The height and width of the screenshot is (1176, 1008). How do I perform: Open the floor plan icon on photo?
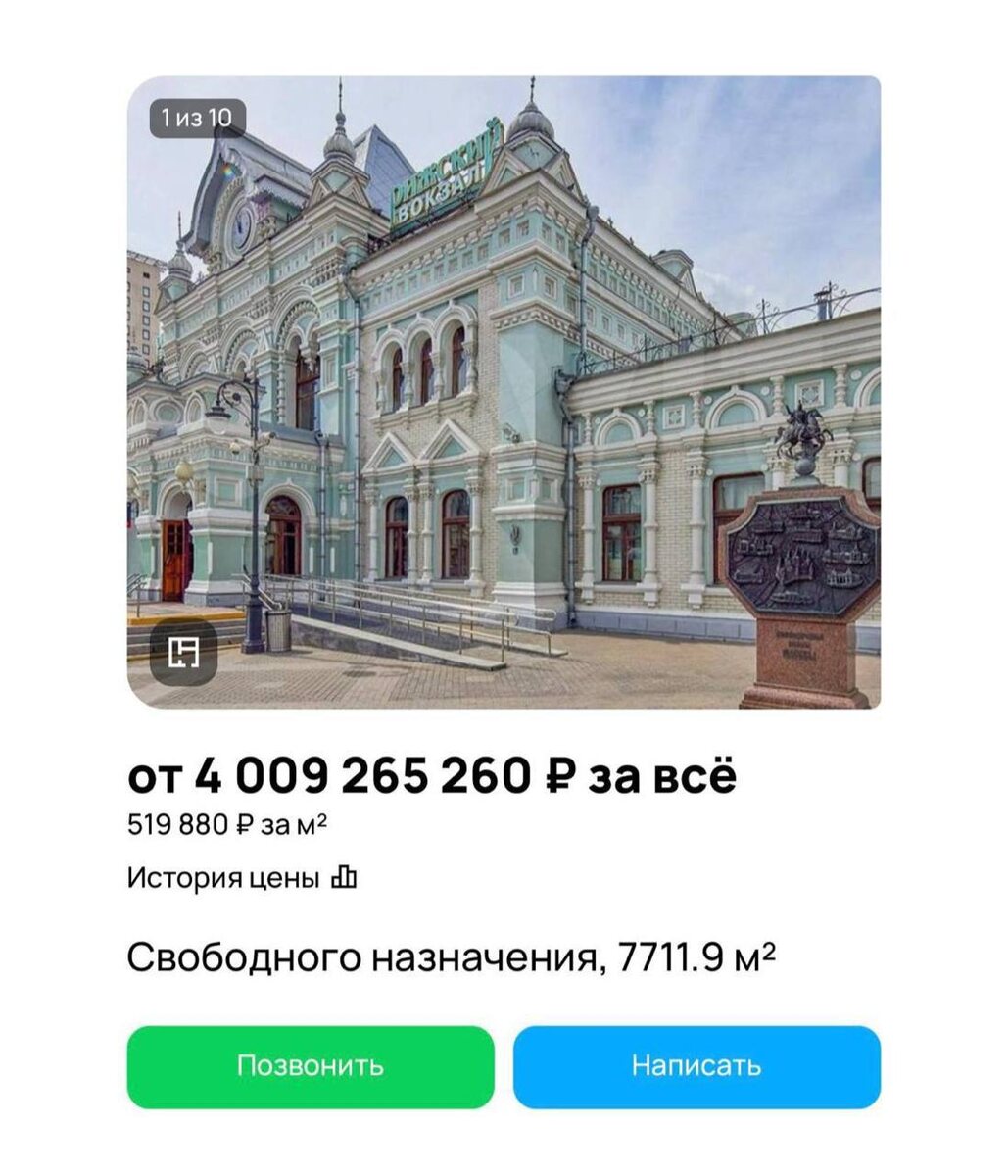tap(183, 652)
